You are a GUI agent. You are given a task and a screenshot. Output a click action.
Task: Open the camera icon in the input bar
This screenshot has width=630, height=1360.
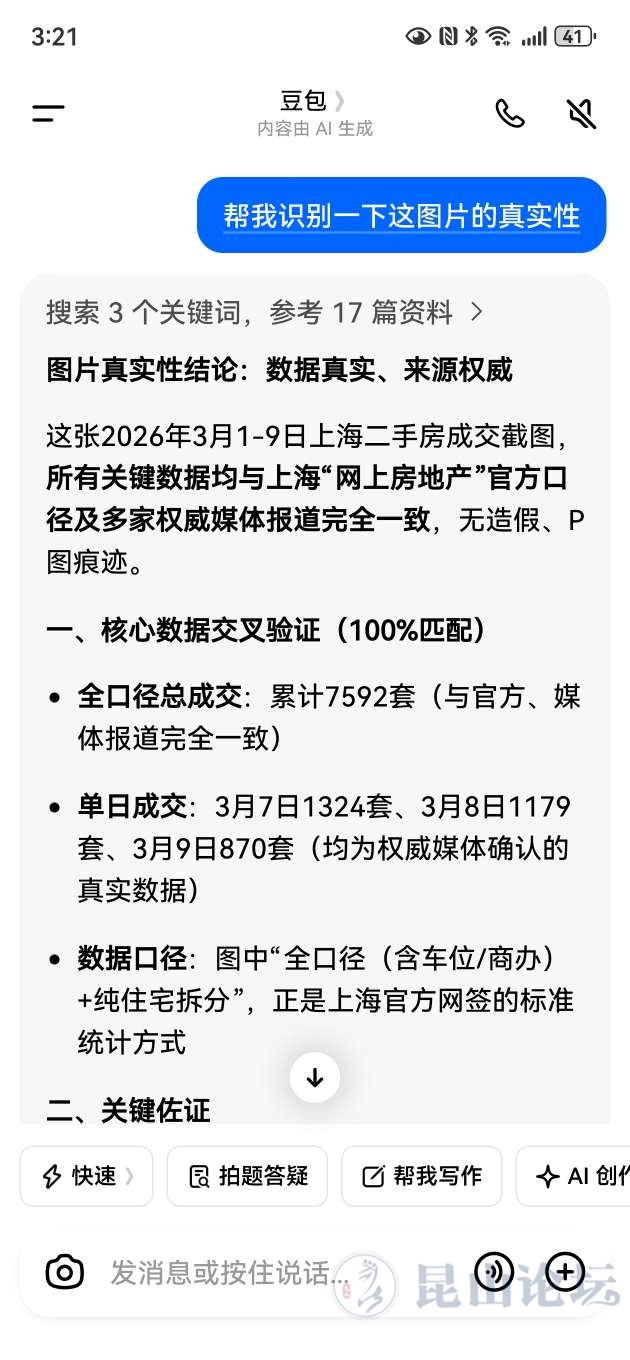(x=65, y=1272)
